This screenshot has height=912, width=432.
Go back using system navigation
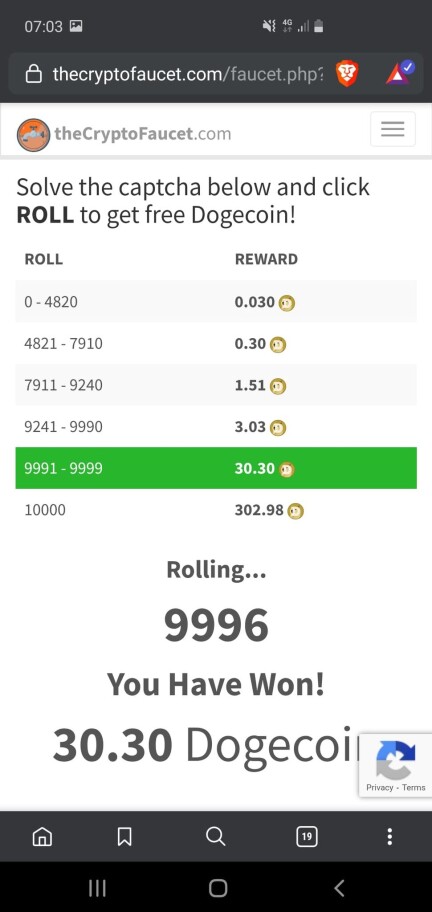[x=340, y=888]
